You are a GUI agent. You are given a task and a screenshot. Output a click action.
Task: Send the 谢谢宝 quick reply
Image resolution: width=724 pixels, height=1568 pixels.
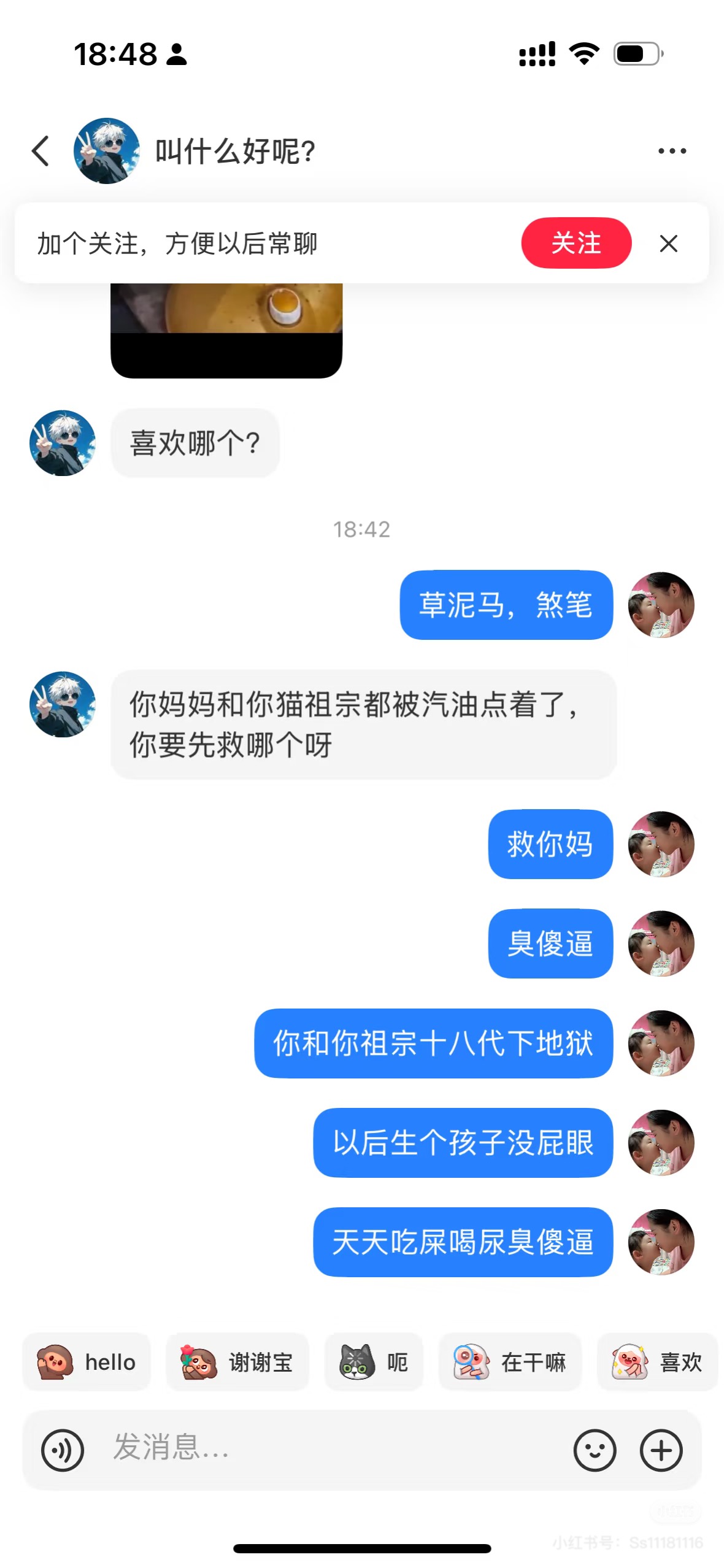click(237, 1362)
